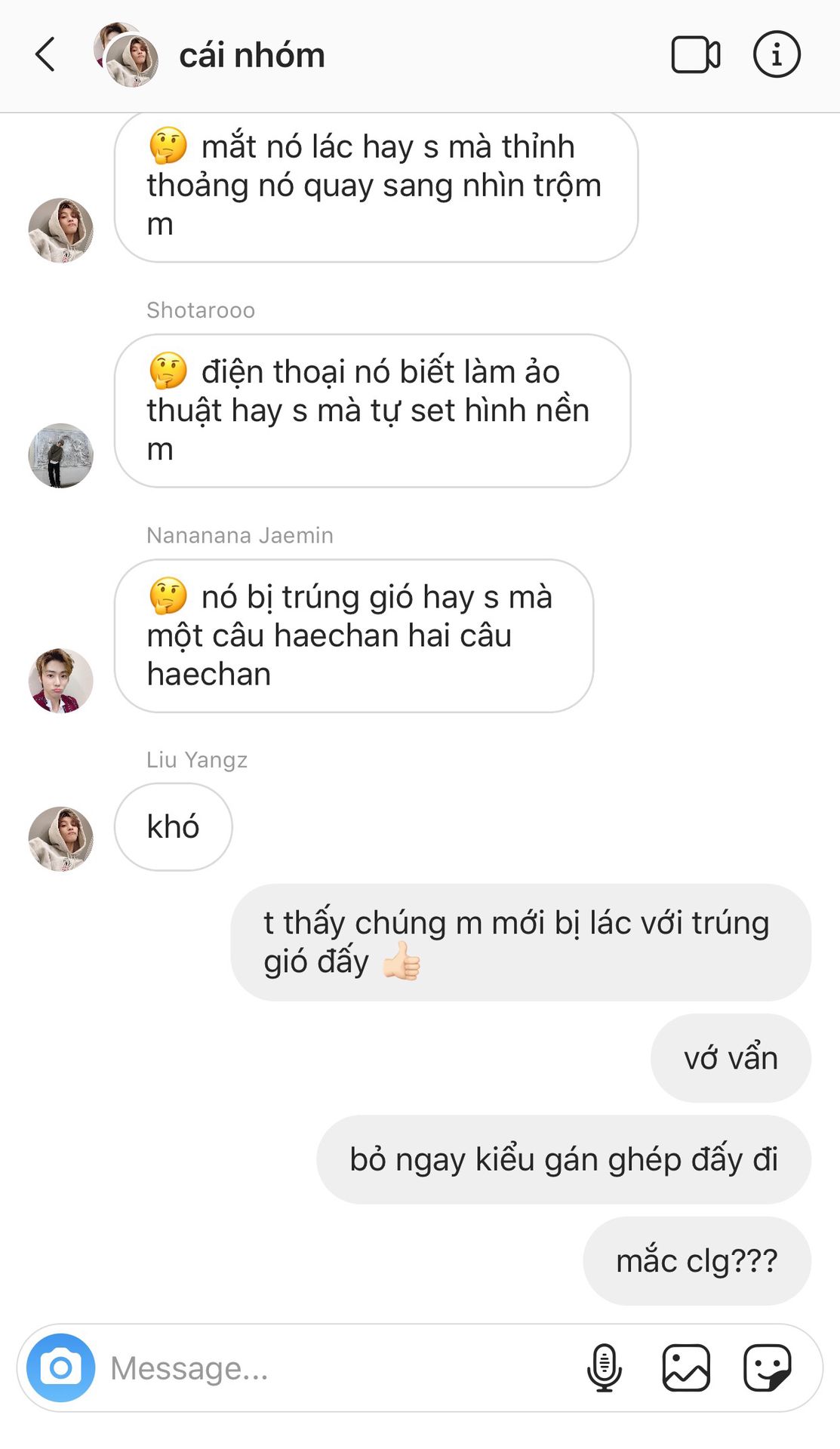
Task: Open the camera from the message bar
Action: (x=61, y=1367)
